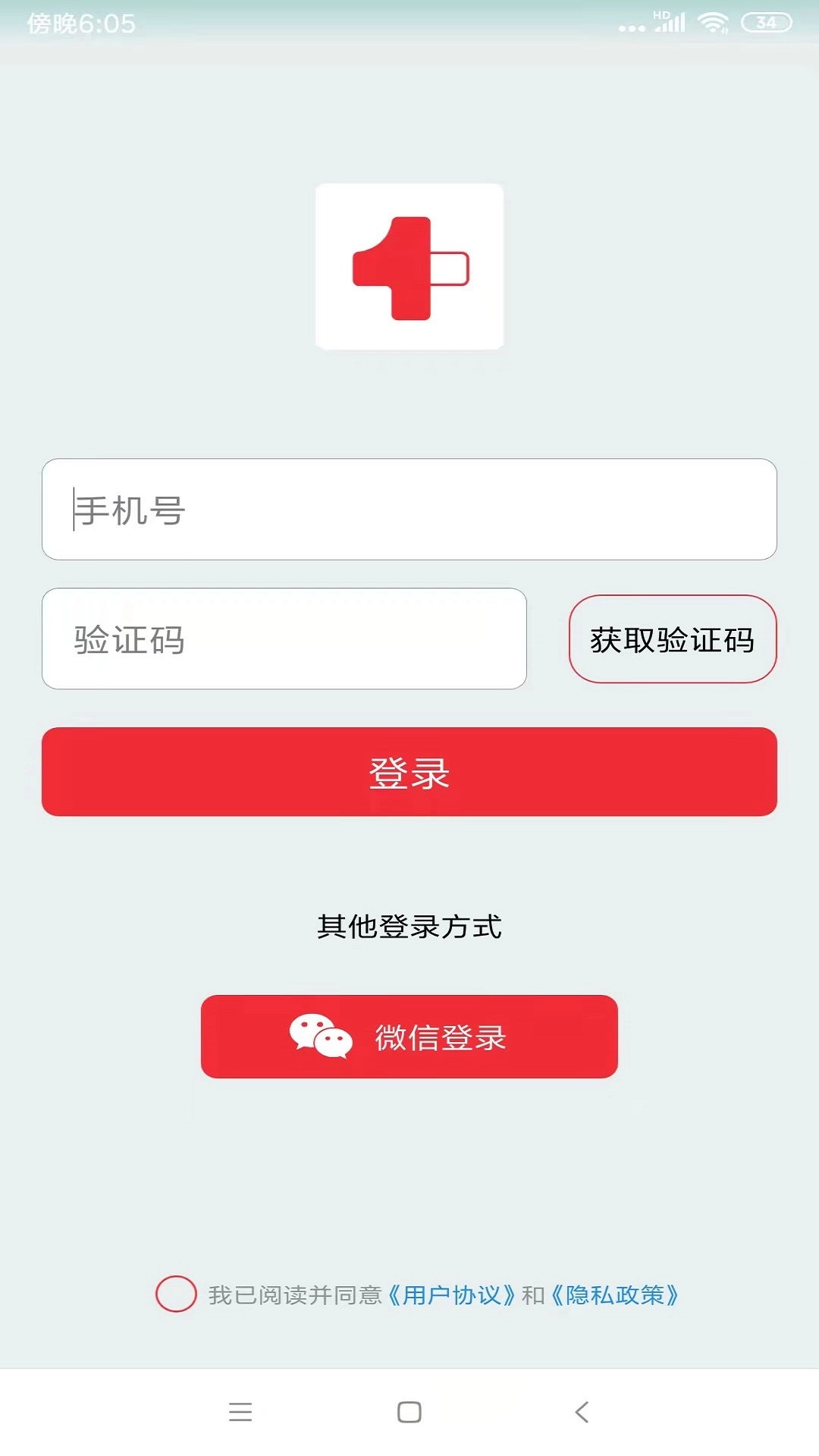The height and width of the screenshot is (1456, 819).
Task: Select 其他登录方式 section label
Action: click(x=409, y=927)
